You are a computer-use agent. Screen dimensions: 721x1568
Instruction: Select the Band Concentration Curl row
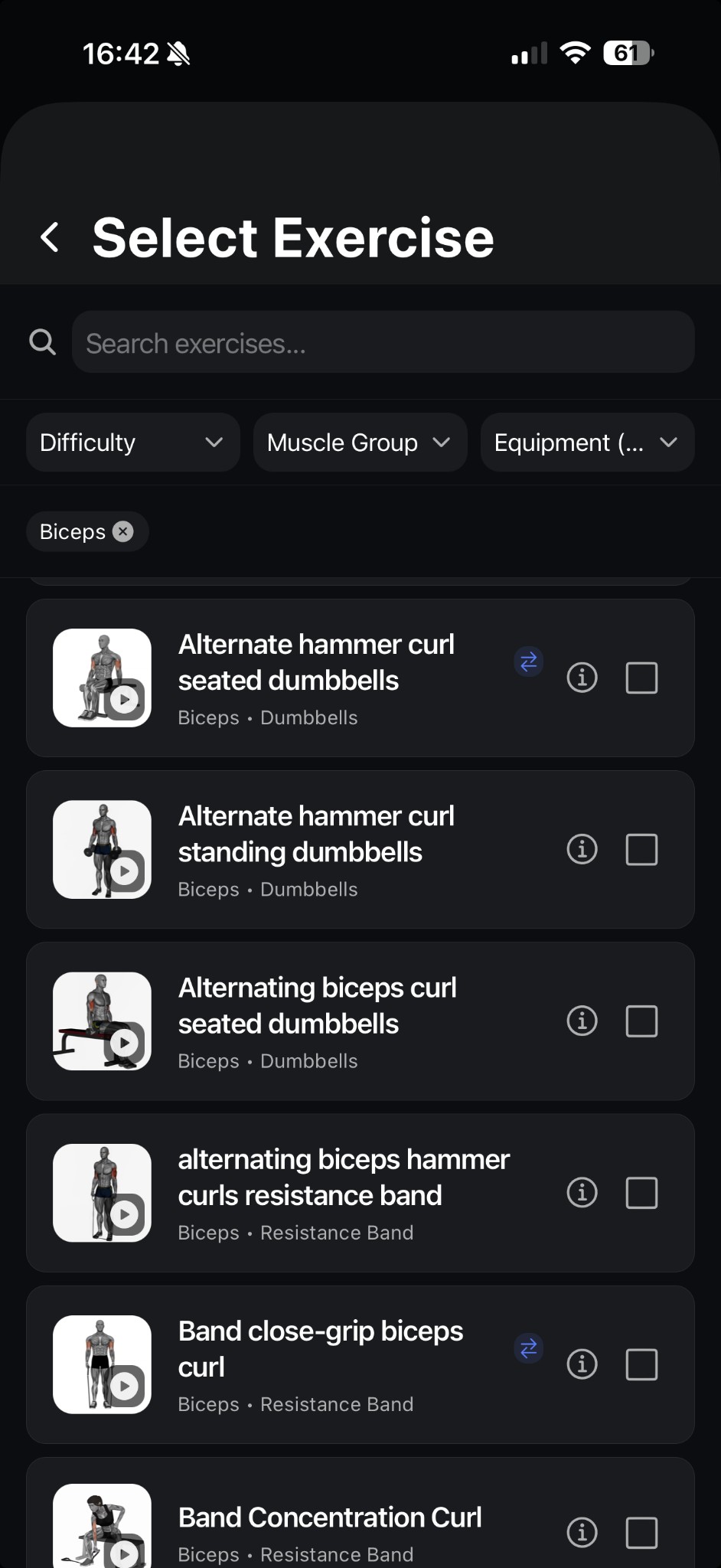(329, 1520)
